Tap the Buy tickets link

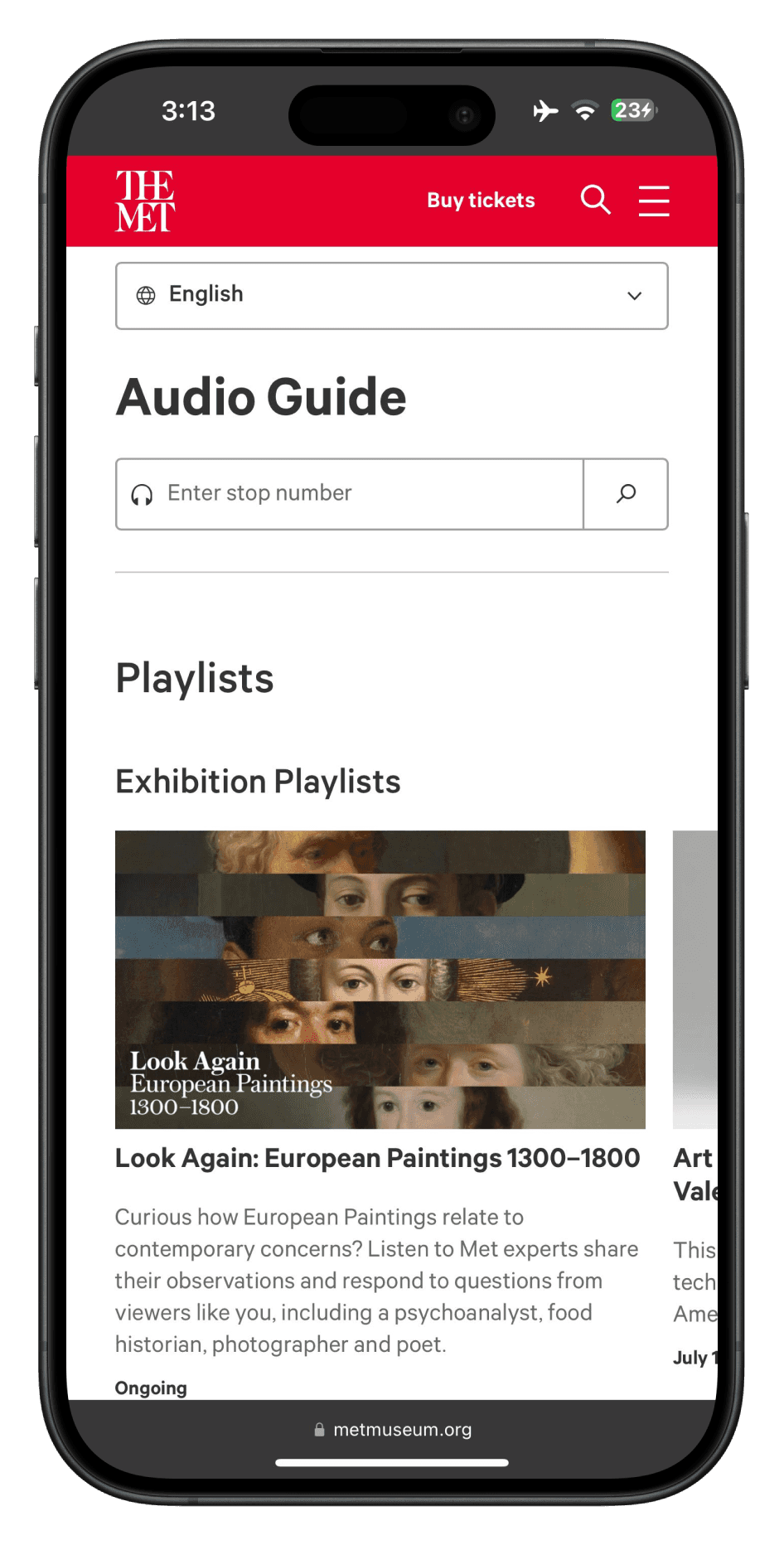(x=481, y=201)
